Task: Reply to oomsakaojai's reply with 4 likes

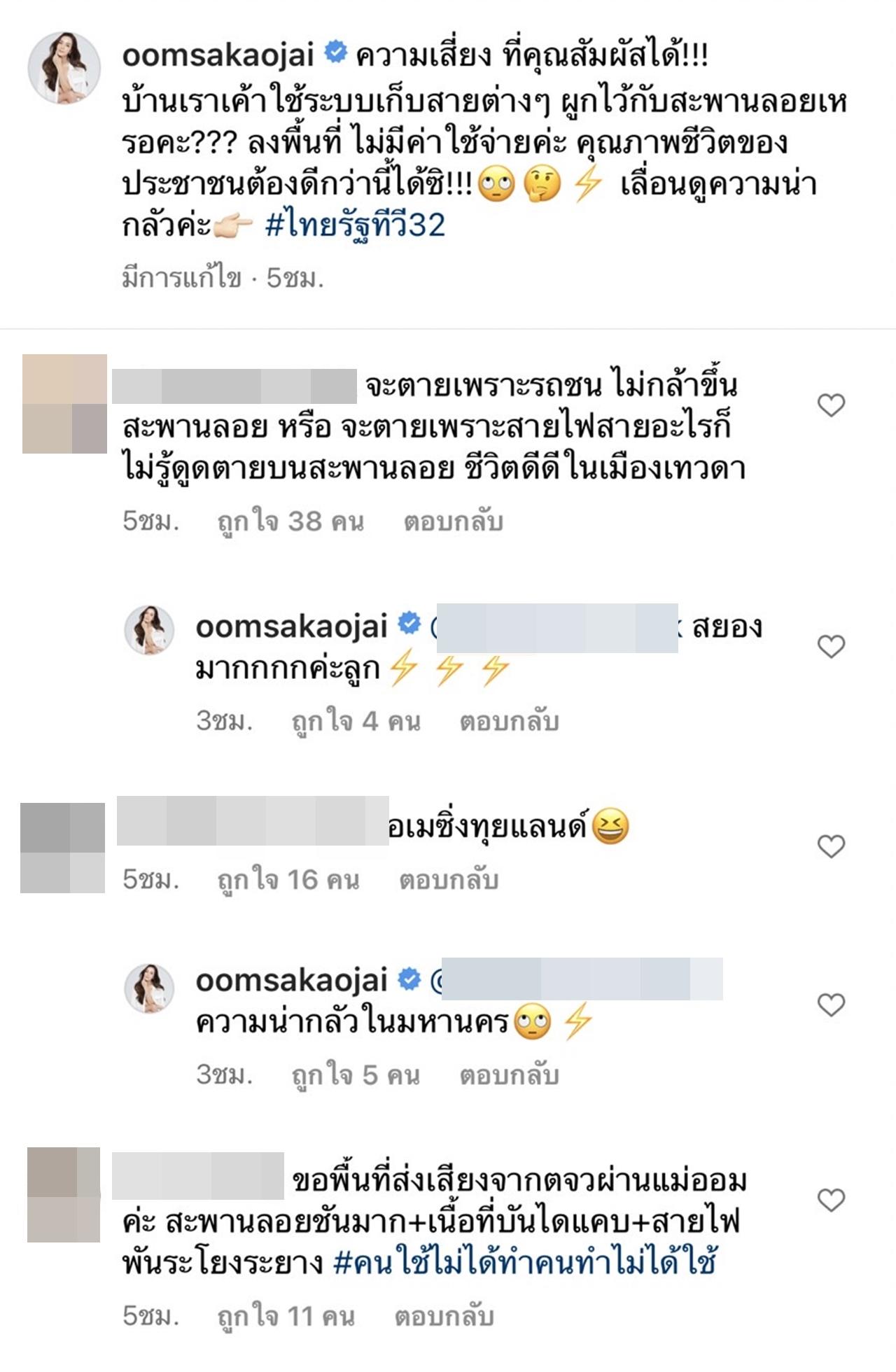Action: coord(509,722)
